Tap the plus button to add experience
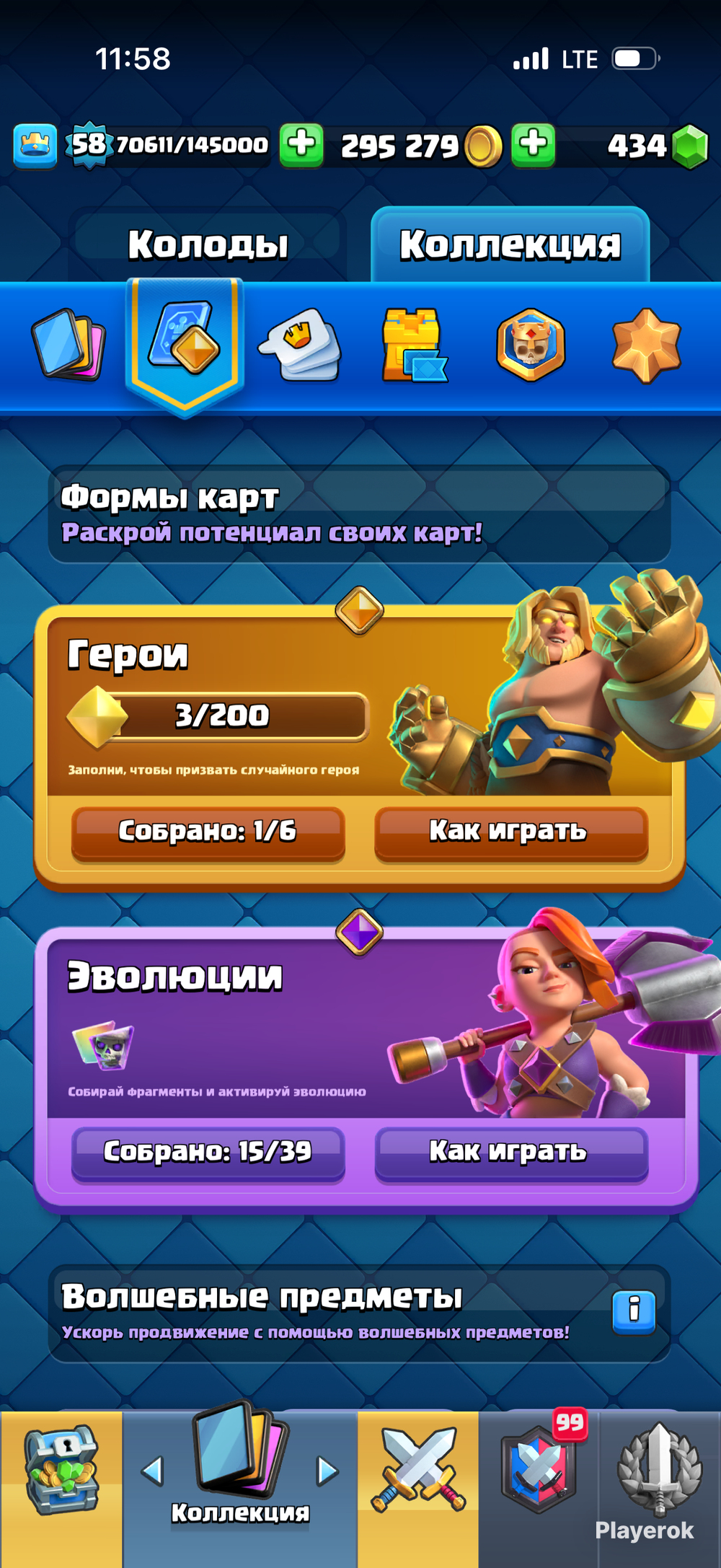The height and width of the screenshot is (1568, 721). coord(301,145)
